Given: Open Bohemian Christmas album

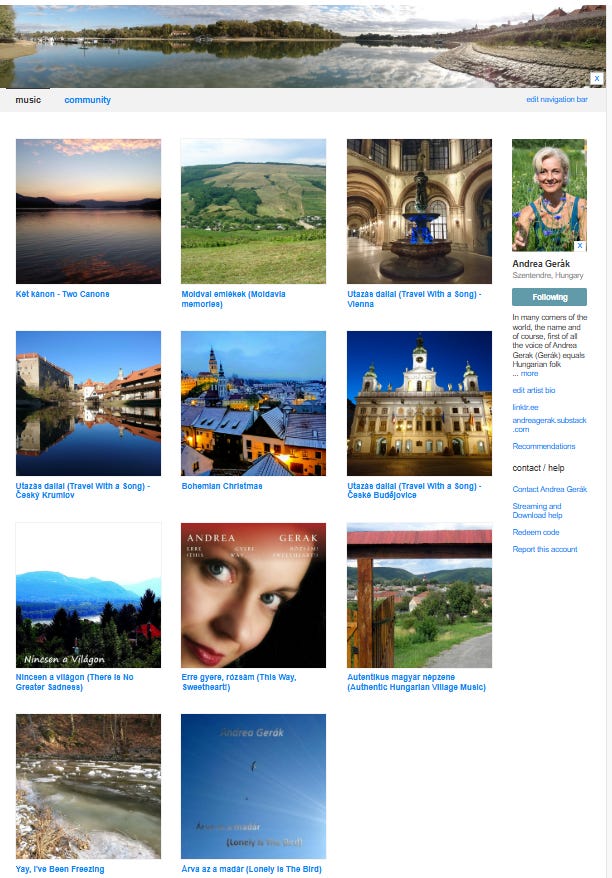Looking at the screenshot, I should 253,403.
